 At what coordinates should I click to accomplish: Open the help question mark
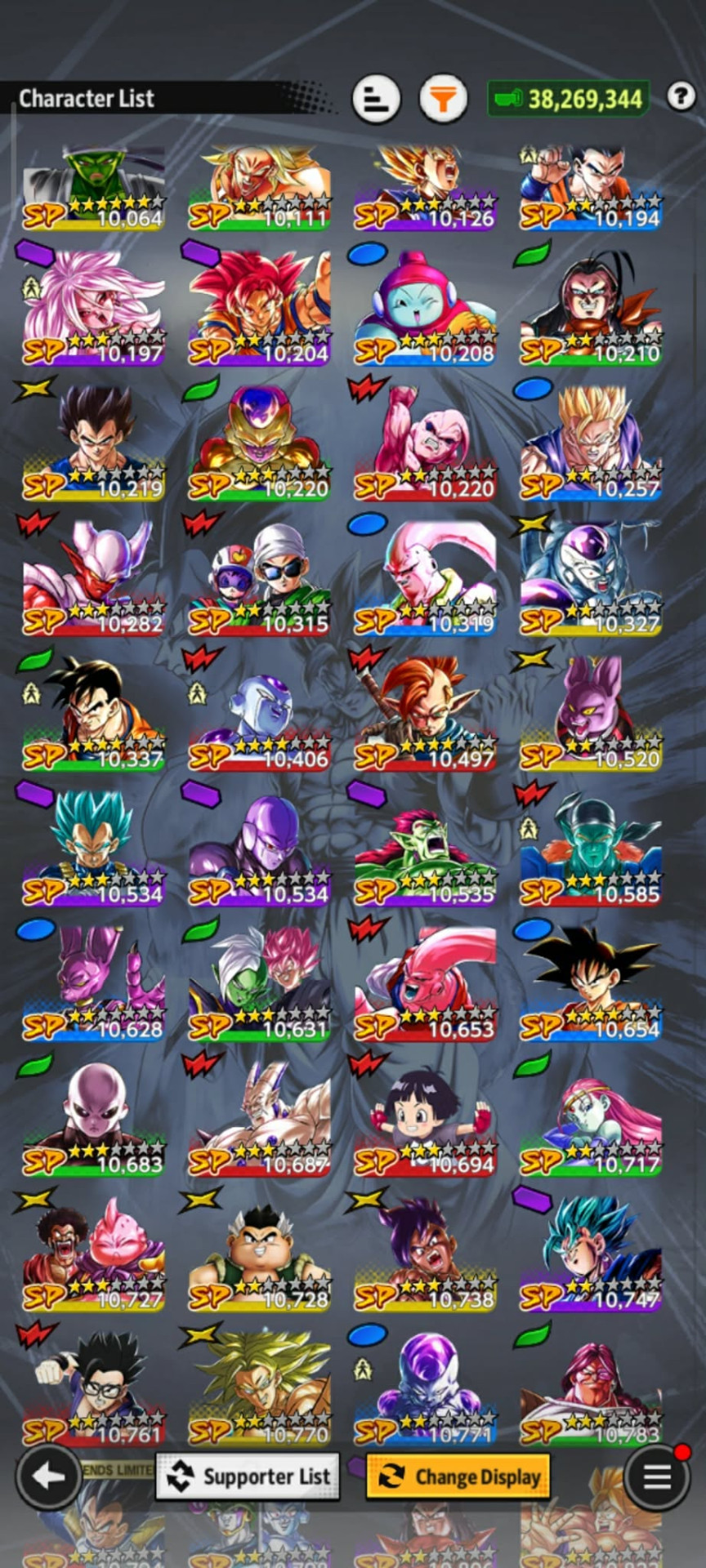pyautogui.click(x=681, y=96)
